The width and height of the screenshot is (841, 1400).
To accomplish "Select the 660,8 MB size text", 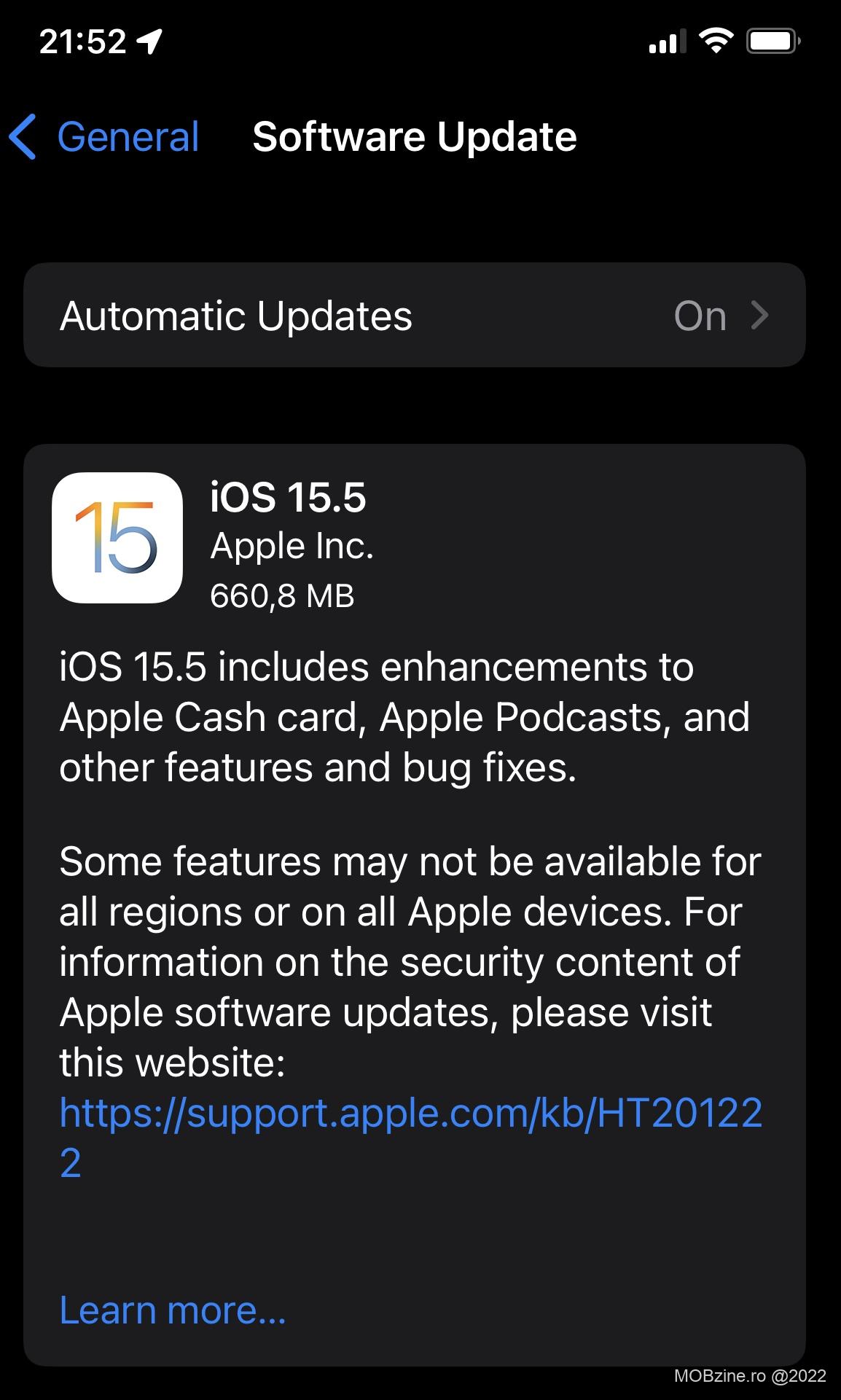I will (281, 596).
